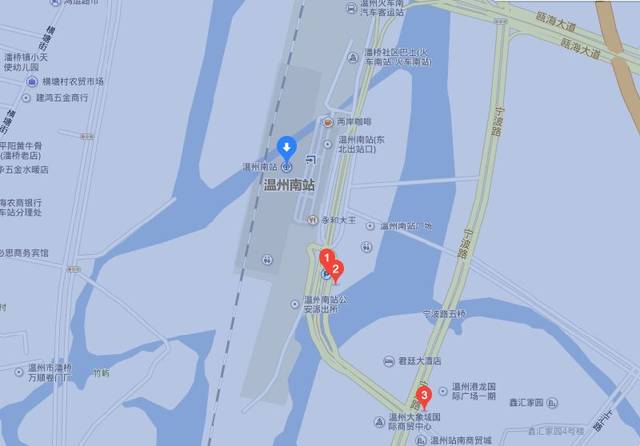Tap the 温州南站公安派出所 place icon

tap(295, 304)
